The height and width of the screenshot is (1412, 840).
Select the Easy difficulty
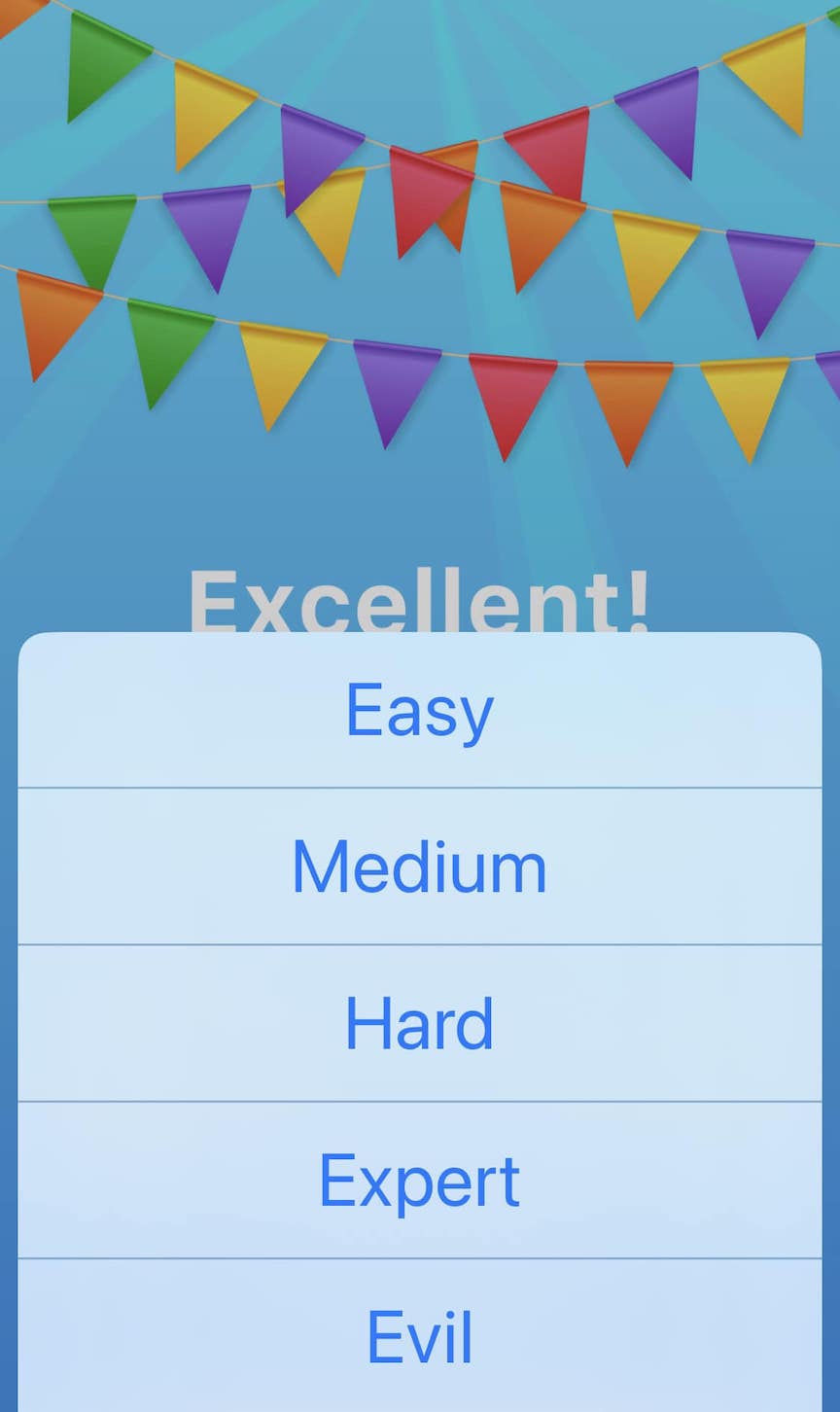(420, 711)
